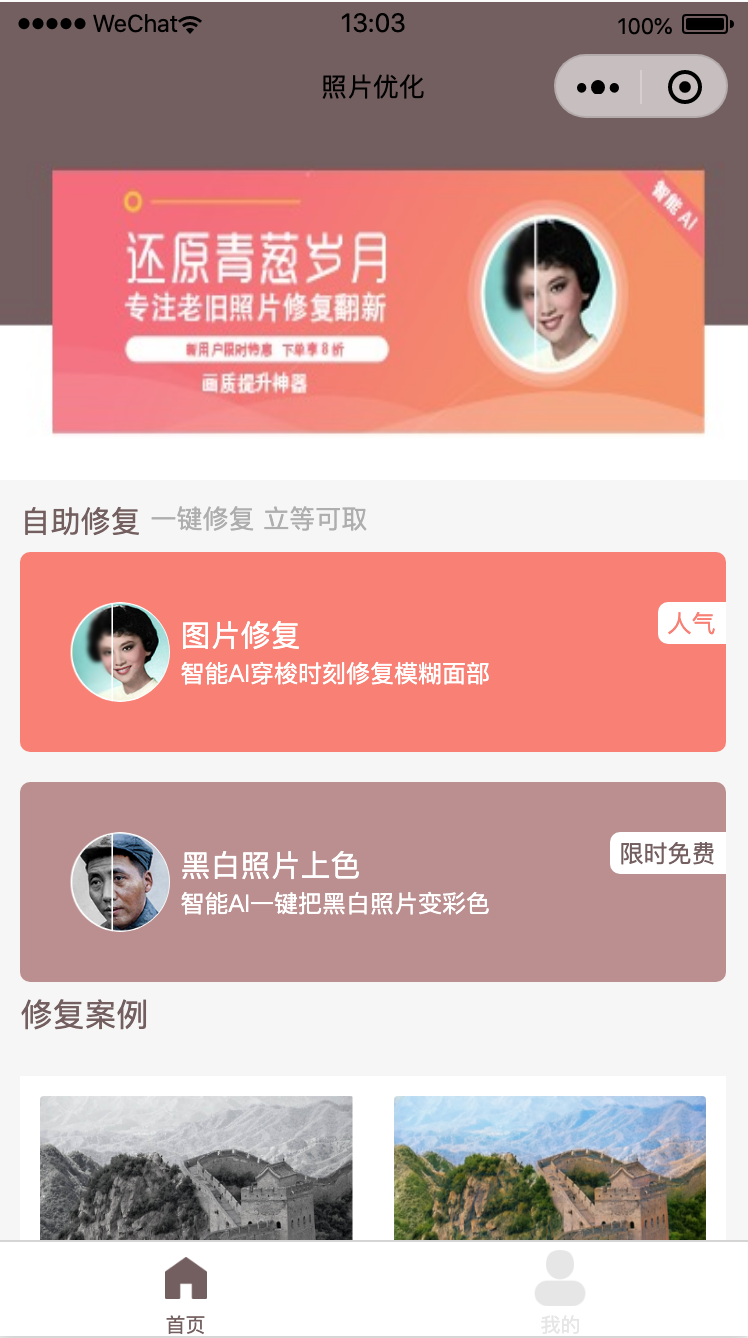Switch to the 首页 tab
This screenshot has width=748, height=1338.
[186, 1294]
